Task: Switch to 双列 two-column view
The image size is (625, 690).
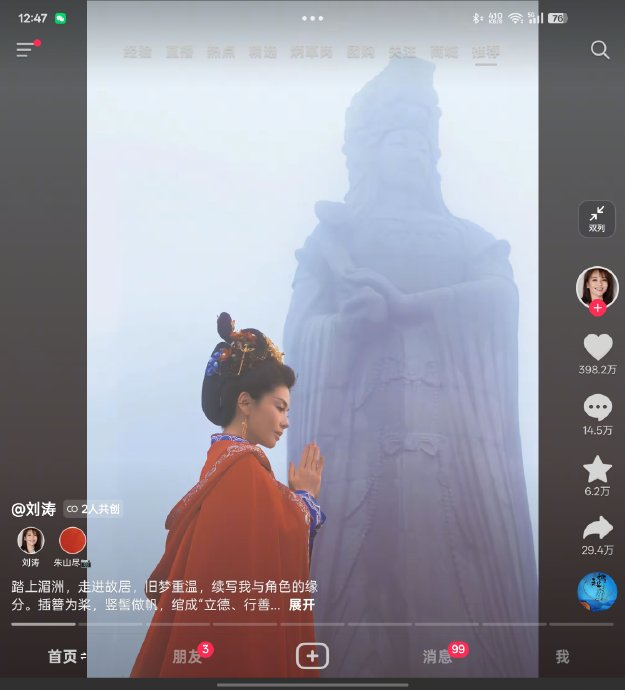Action: tap(597, 218)
